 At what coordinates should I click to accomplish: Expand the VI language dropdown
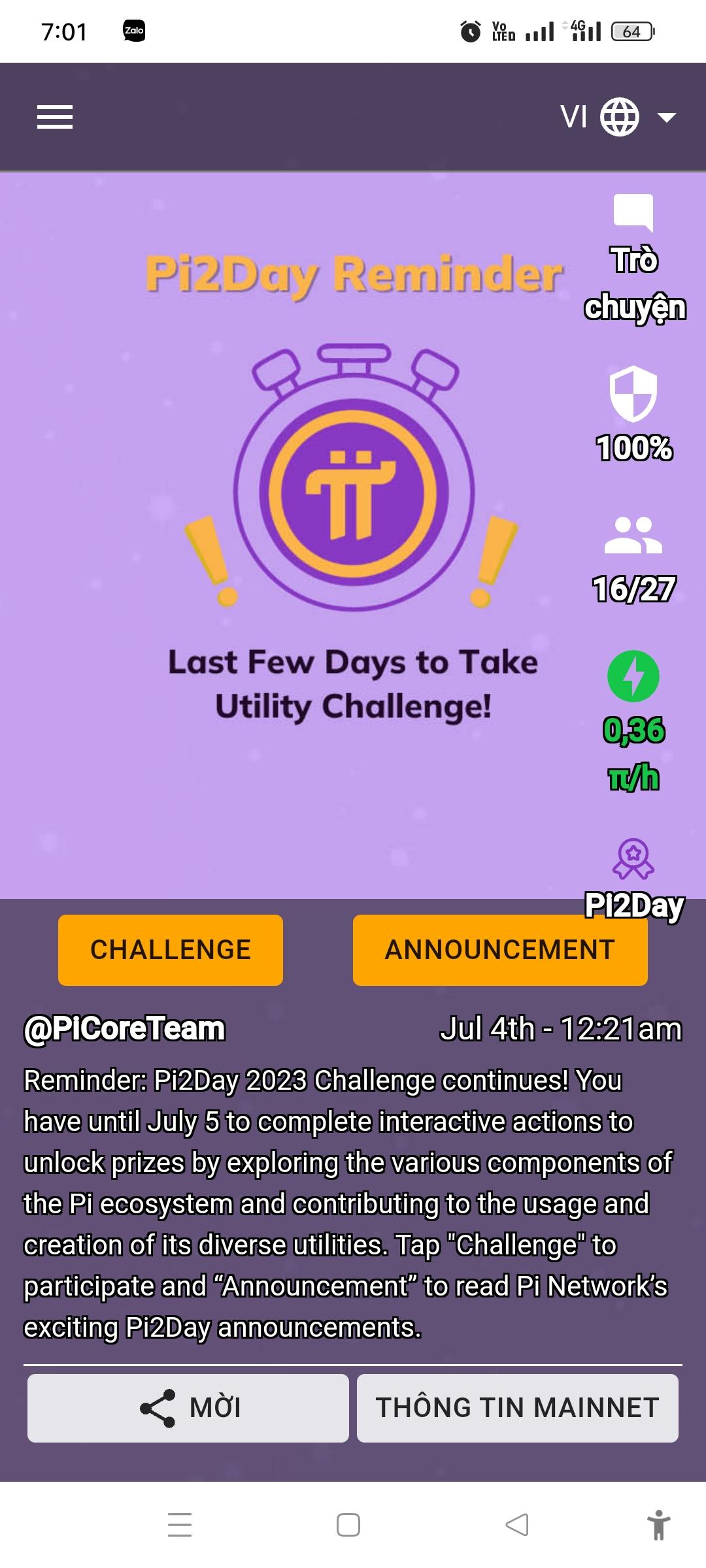click(x=618, y=118)
